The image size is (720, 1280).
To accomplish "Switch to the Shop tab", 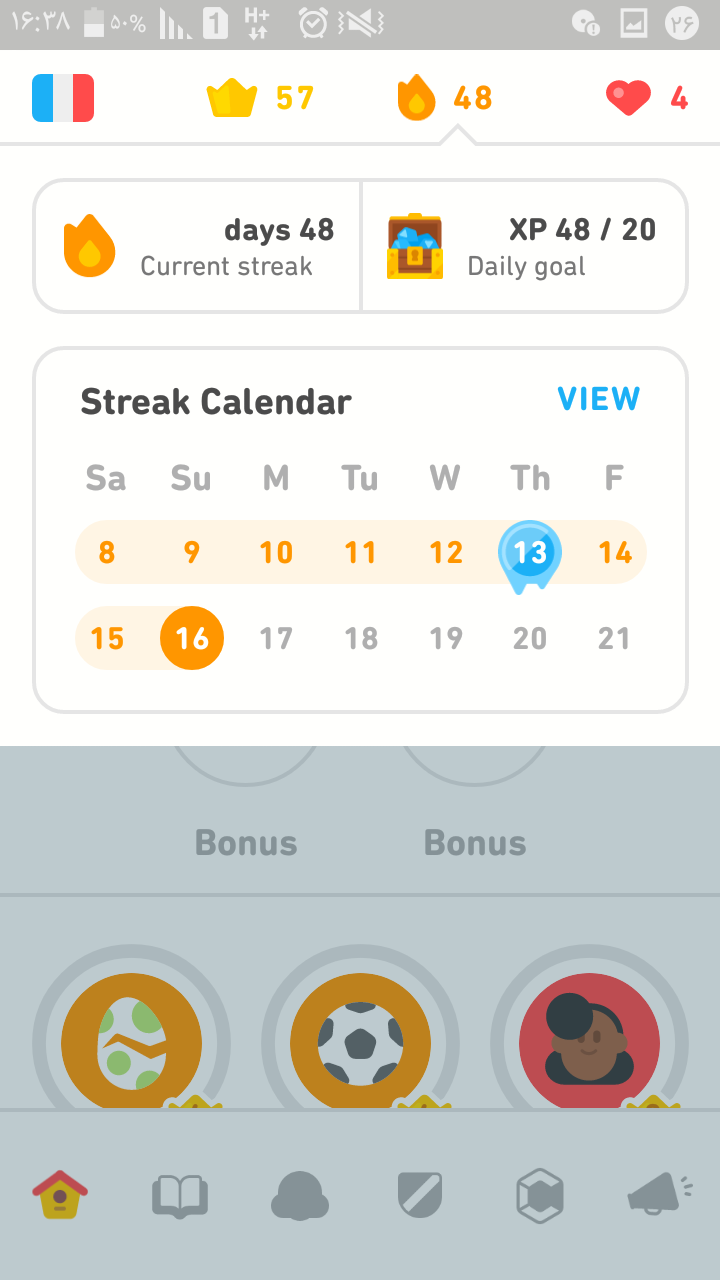I will tap(540, 1195).
